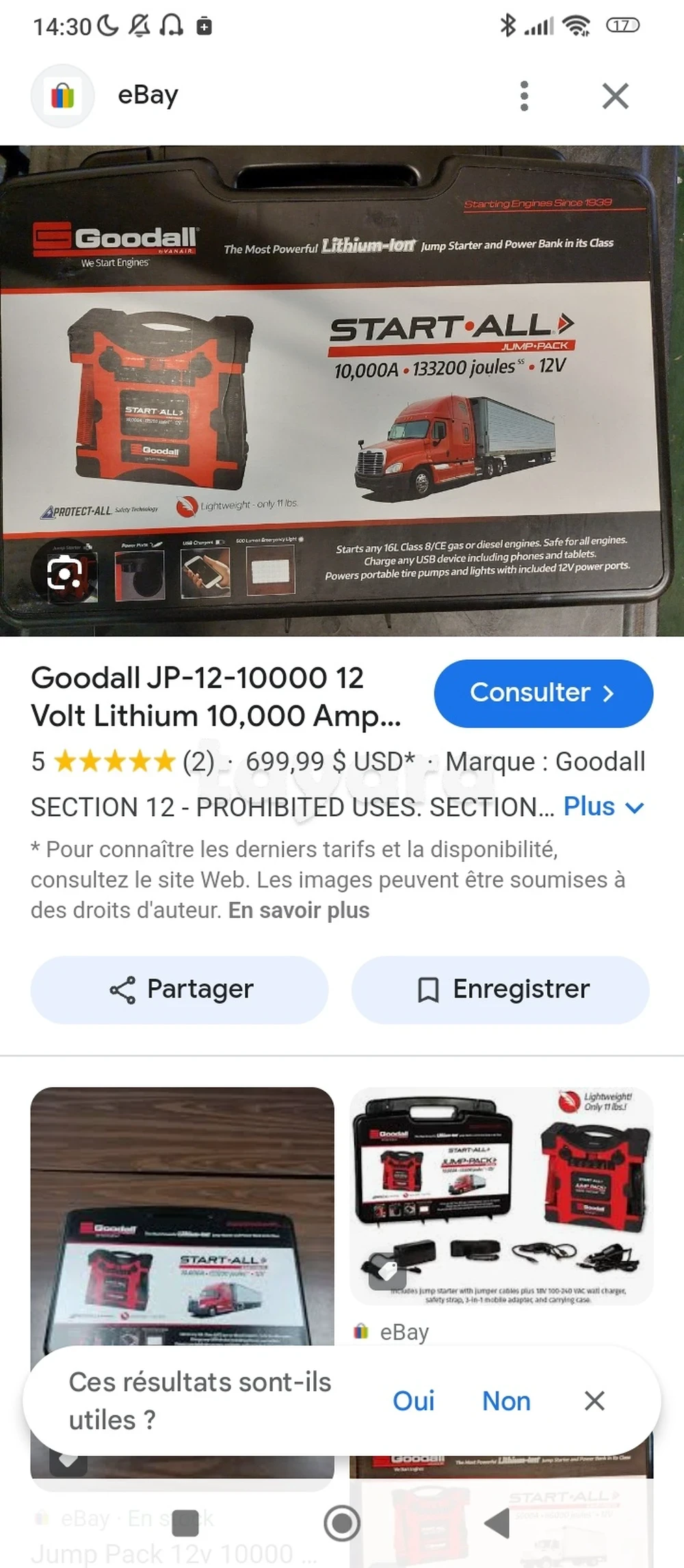Tap the Consulter button
Viewport: 684px width, 1568px height.
tap(543, 693)
